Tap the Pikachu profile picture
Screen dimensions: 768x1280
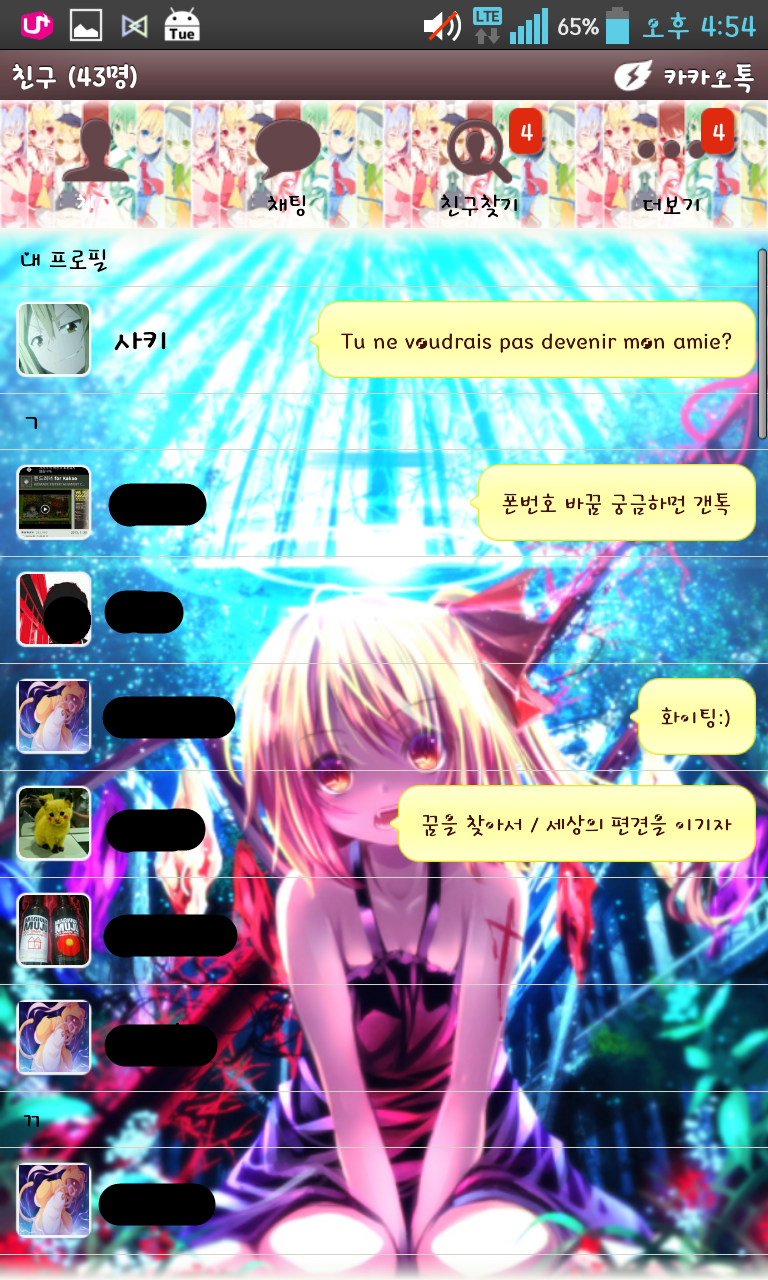(54, 823)
